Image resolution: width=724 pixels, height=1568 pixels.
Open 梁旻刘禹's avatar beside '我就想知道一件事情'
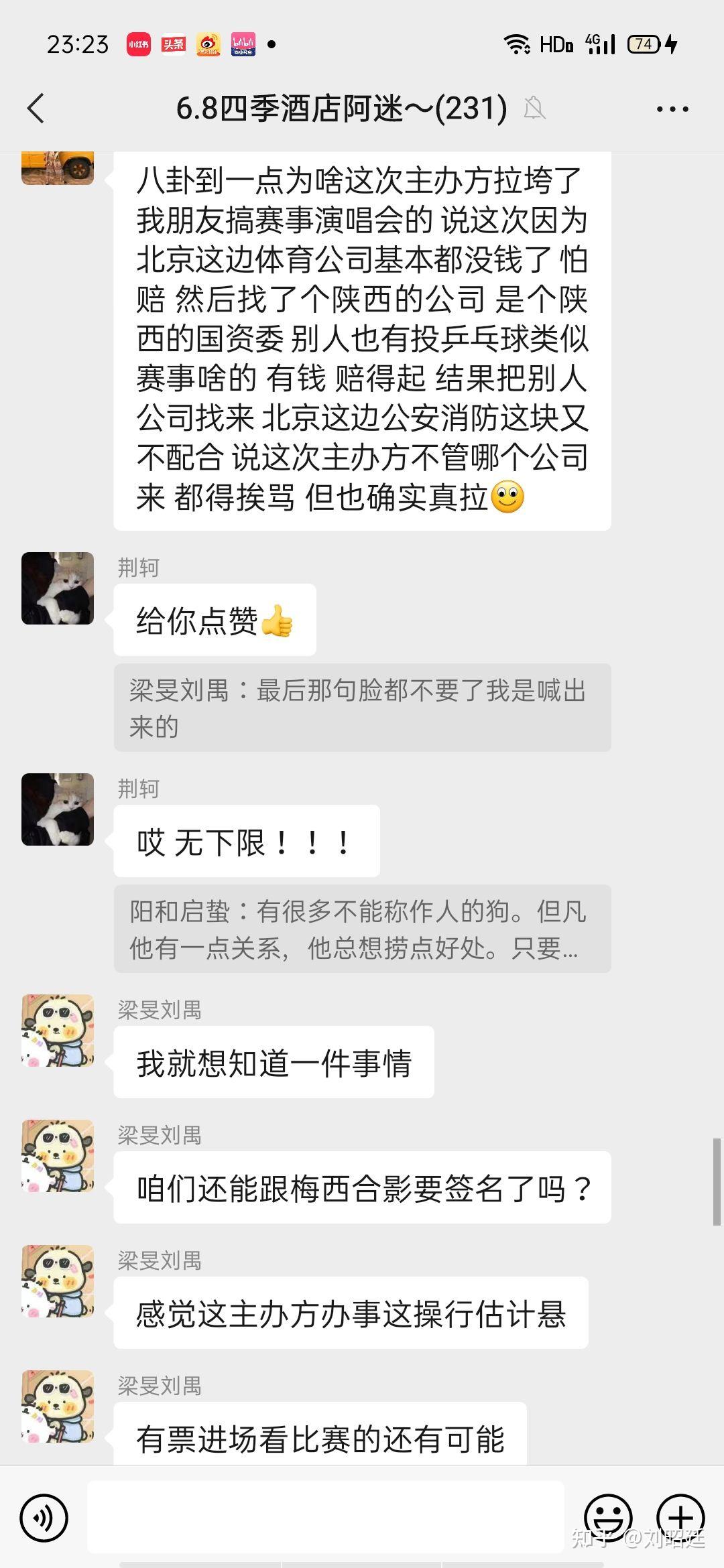(x=58, y=1031)
